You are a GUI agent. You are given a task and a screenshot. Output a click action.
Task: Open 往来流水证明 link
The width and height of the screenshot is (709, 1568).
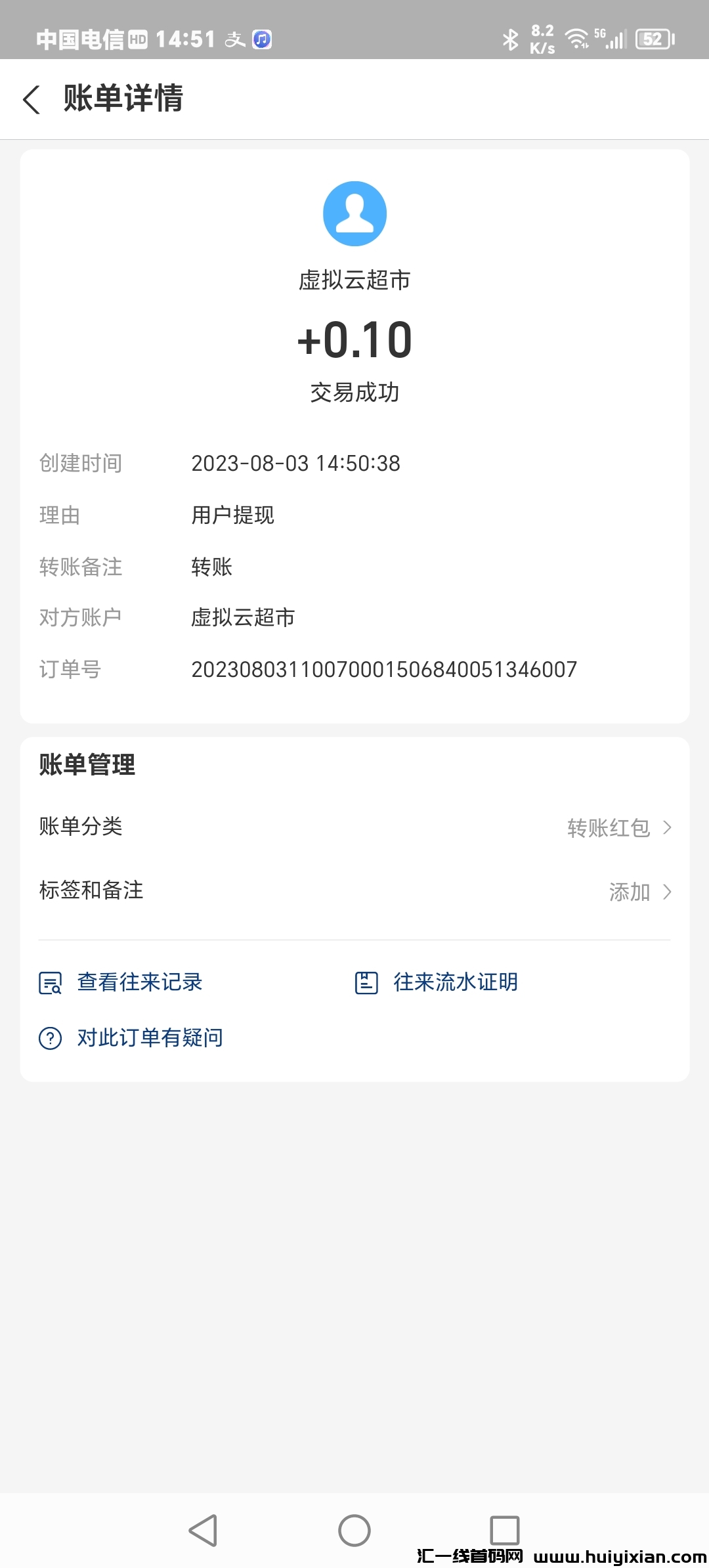(x=454, y=982)
